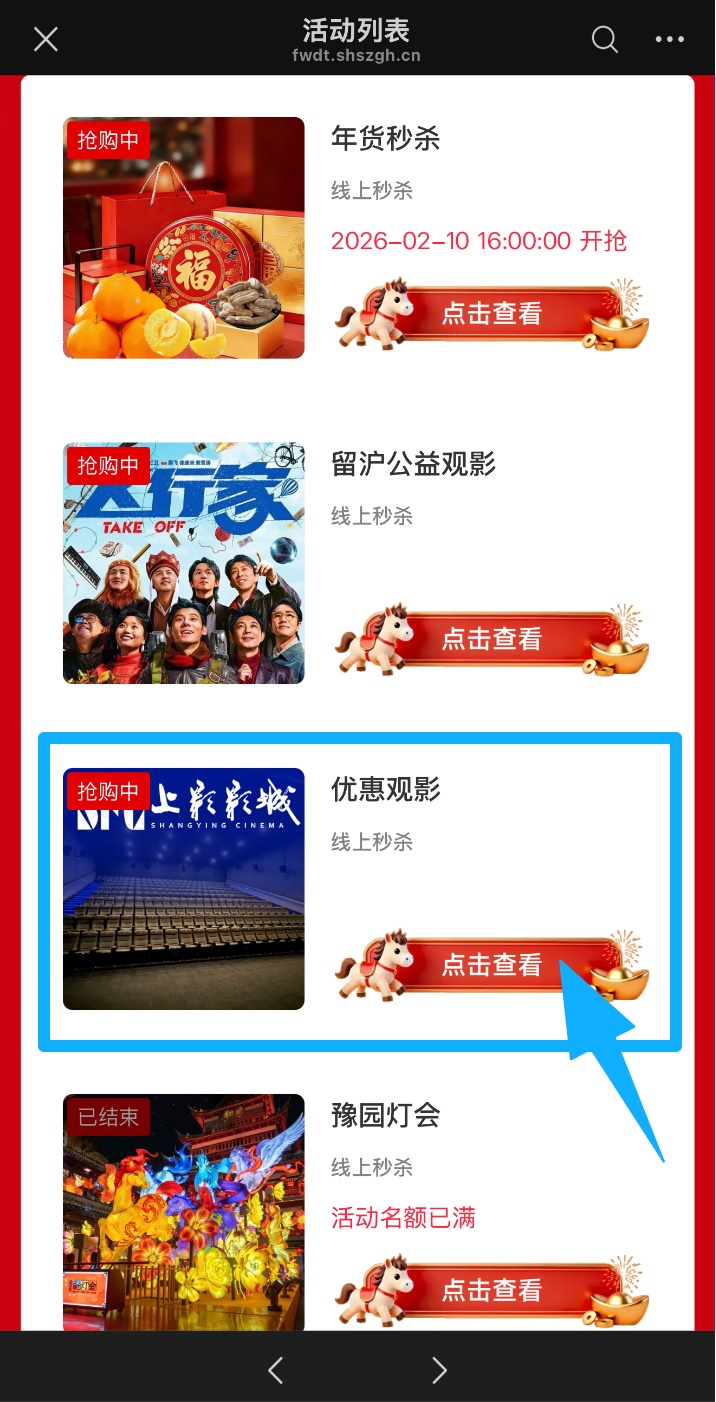Open the 豫园灯会 lantern picture
716x1402 pixels.
[184, 1212]
